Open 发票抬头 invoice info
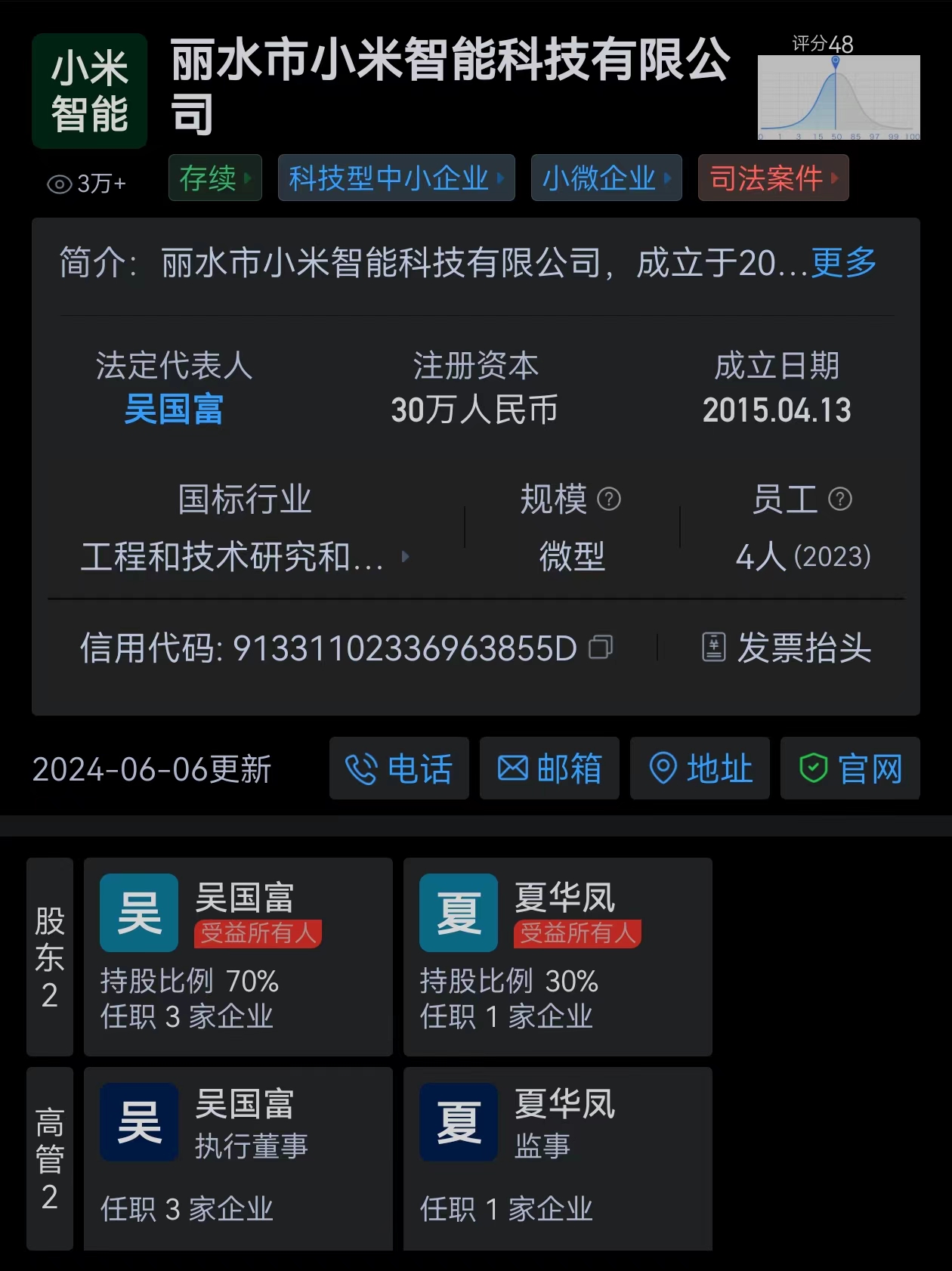952x1271 pixels. pos(788,648)
